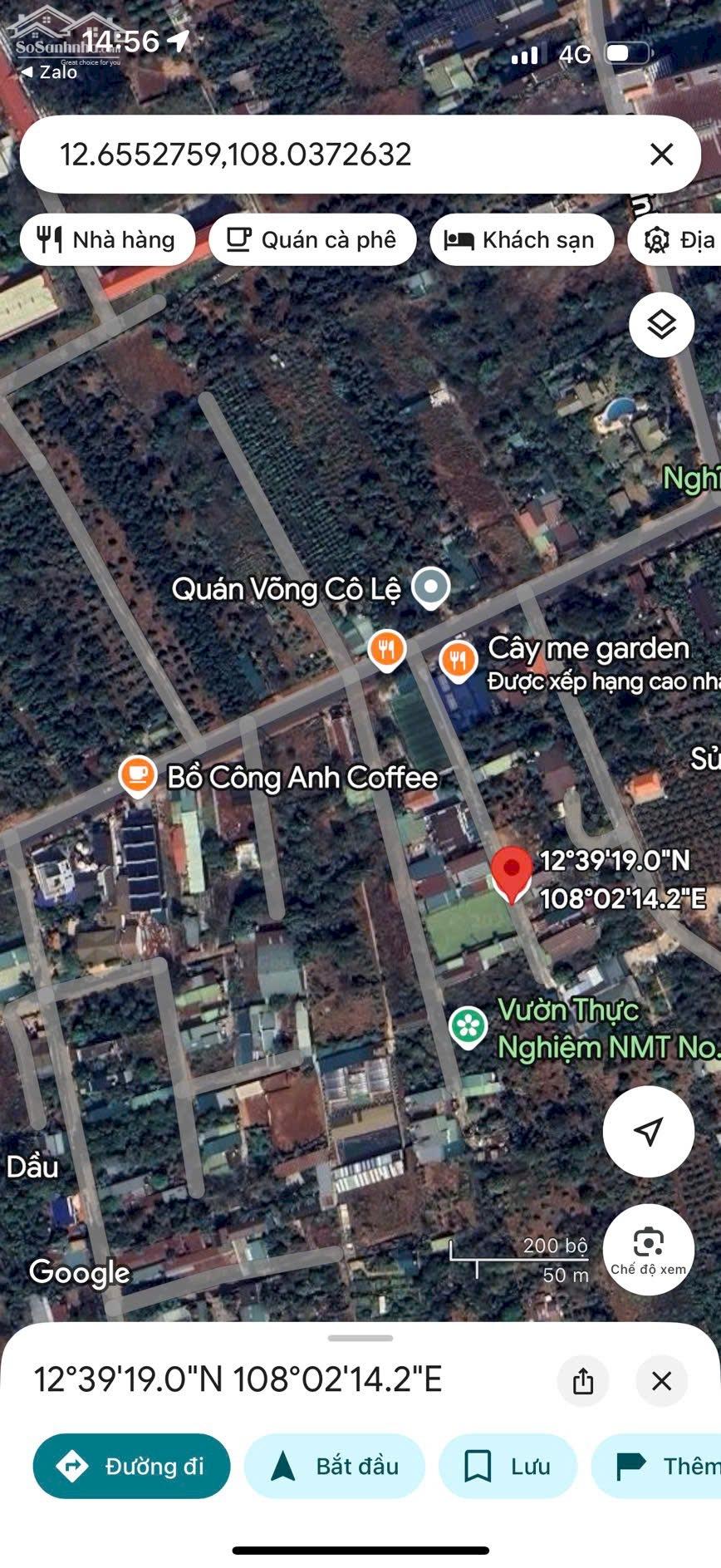Open Bồ Công Anh Coffee pin
721x1568 pixels.
[138, 776]
